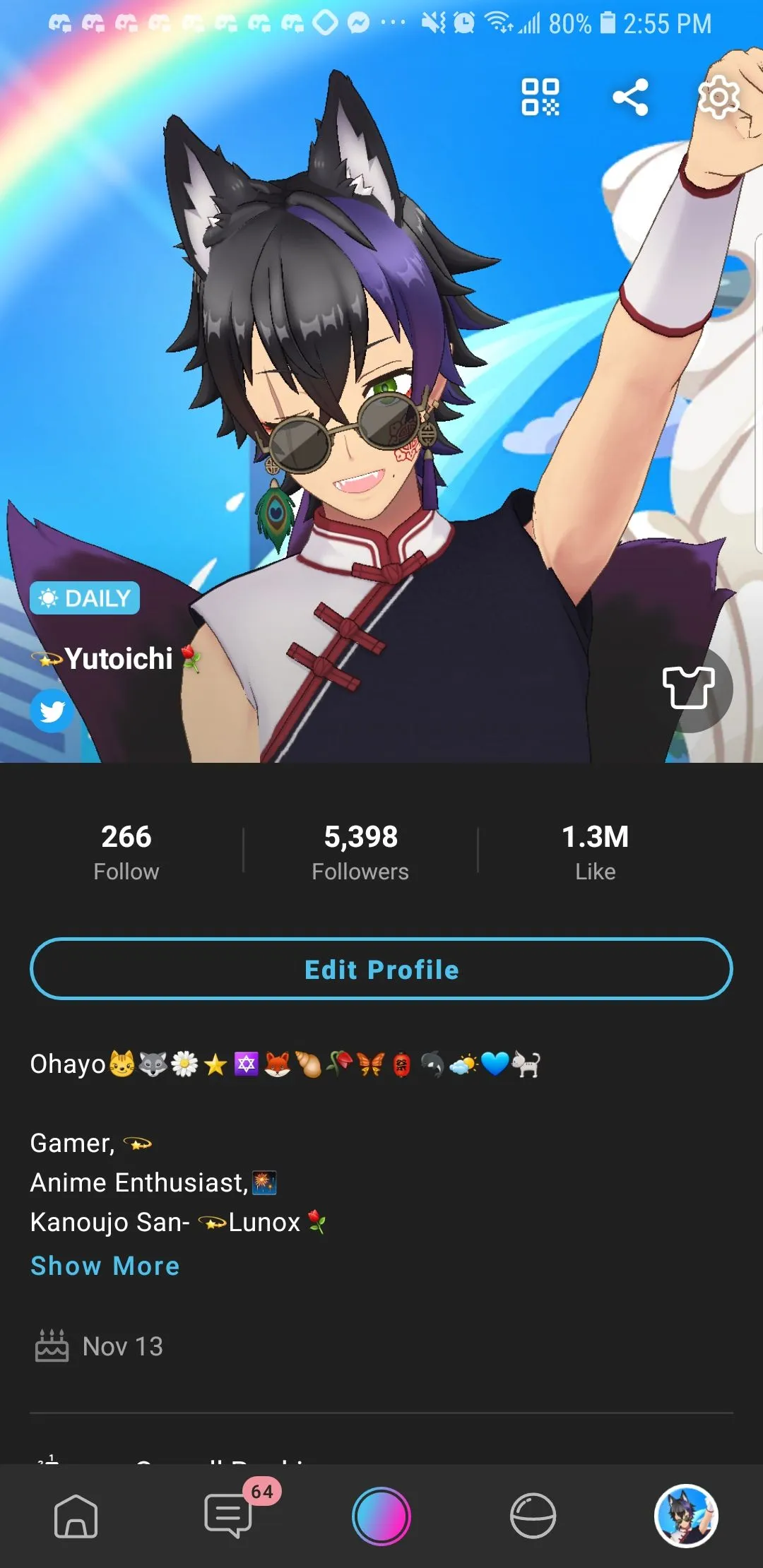
Task: Select the profile avatar tab
Action: coord(686,1516)
